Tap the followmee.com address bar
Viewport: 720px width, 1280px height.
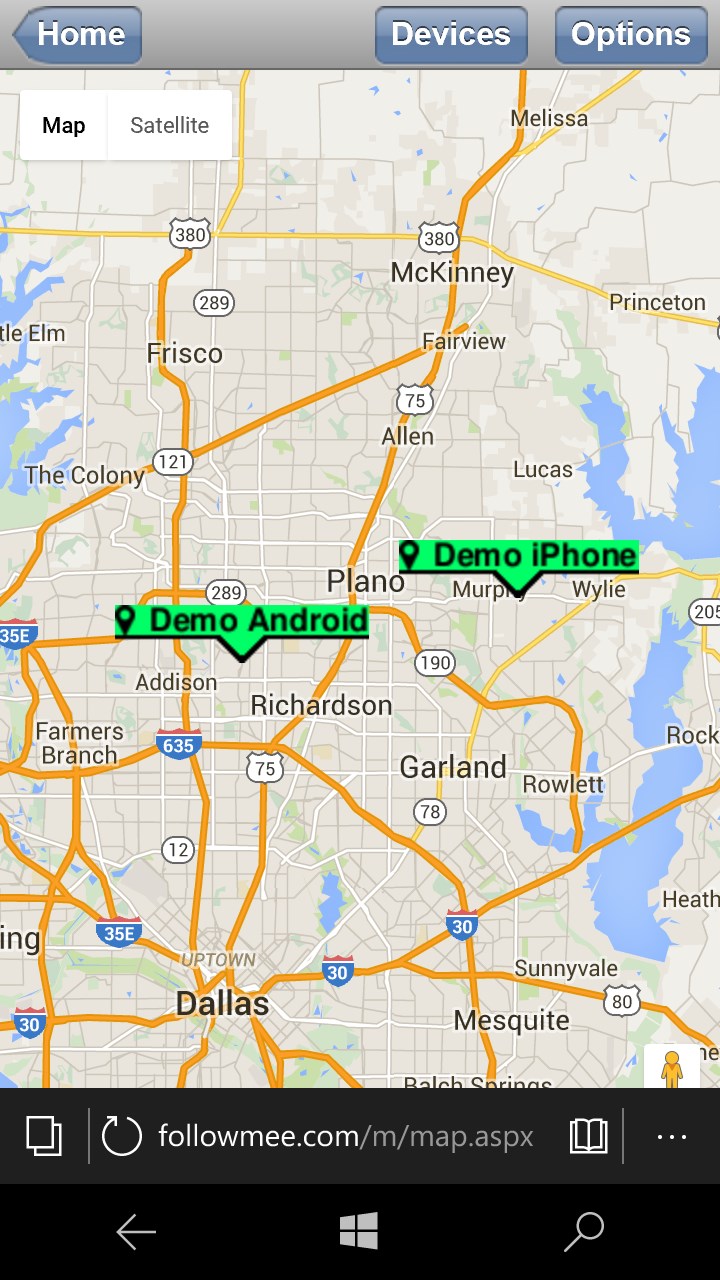click(x=345, y=1135)
